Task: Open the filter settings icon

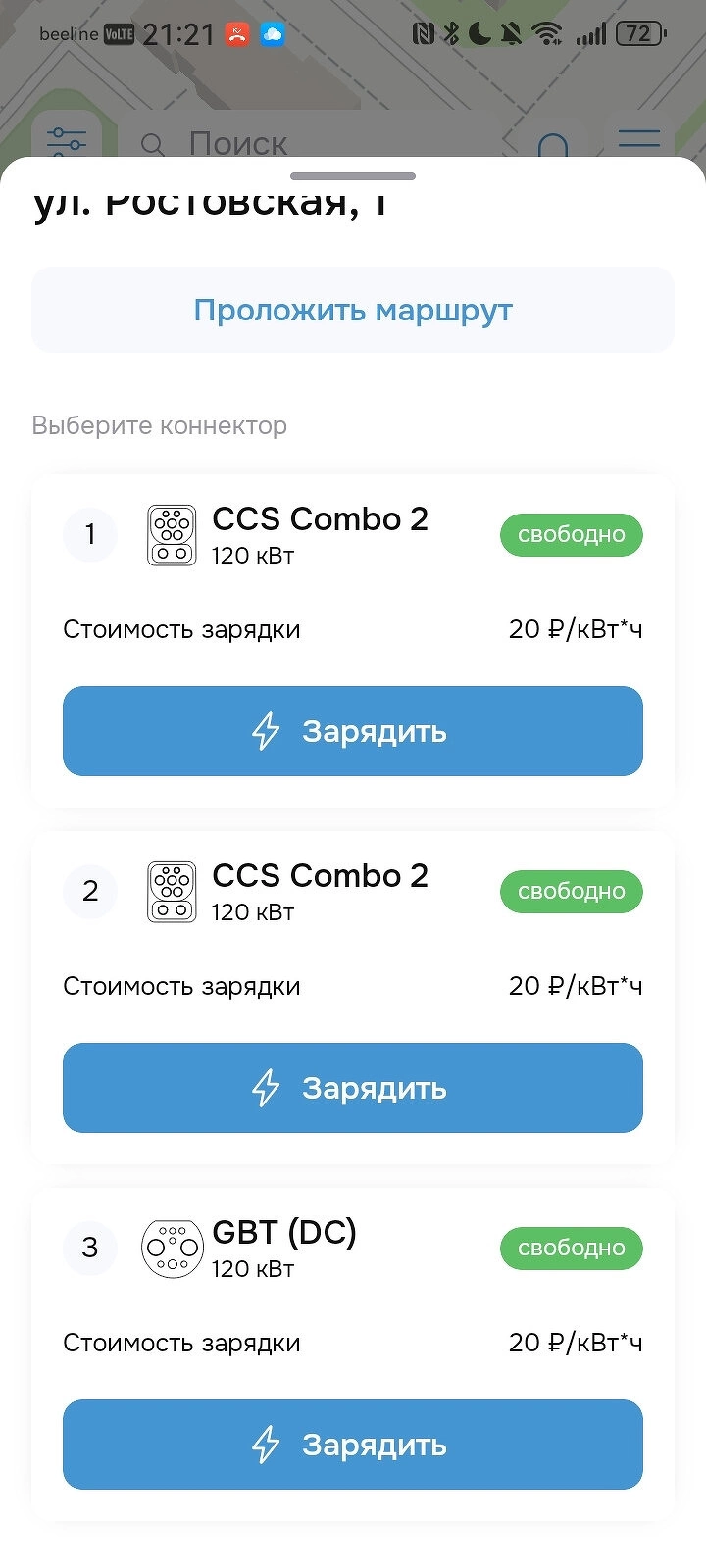Action: click(x=67, y=141)
